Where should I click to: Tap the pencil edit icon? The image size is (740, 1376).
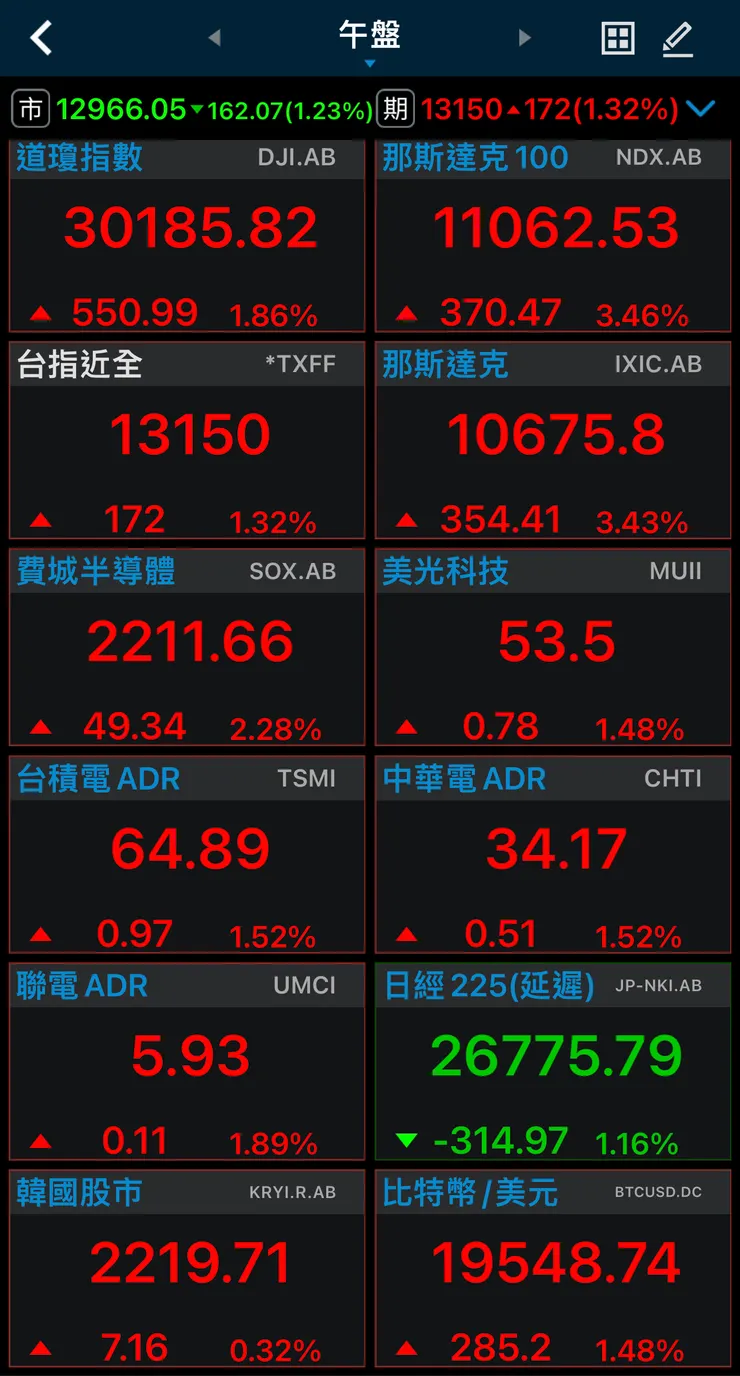tap(677, 37)
